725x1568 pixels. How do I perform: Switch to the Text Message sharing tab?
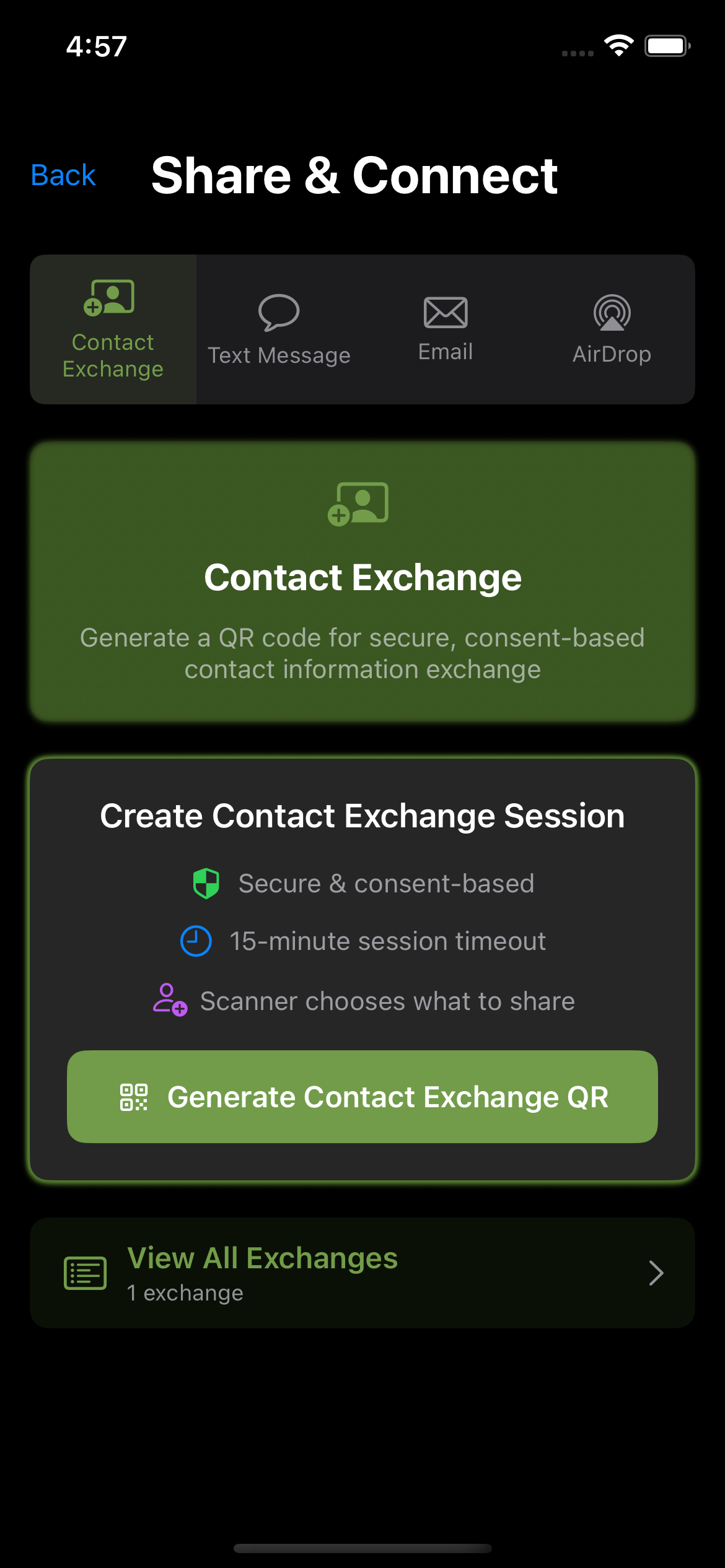(x=279, y=328)
